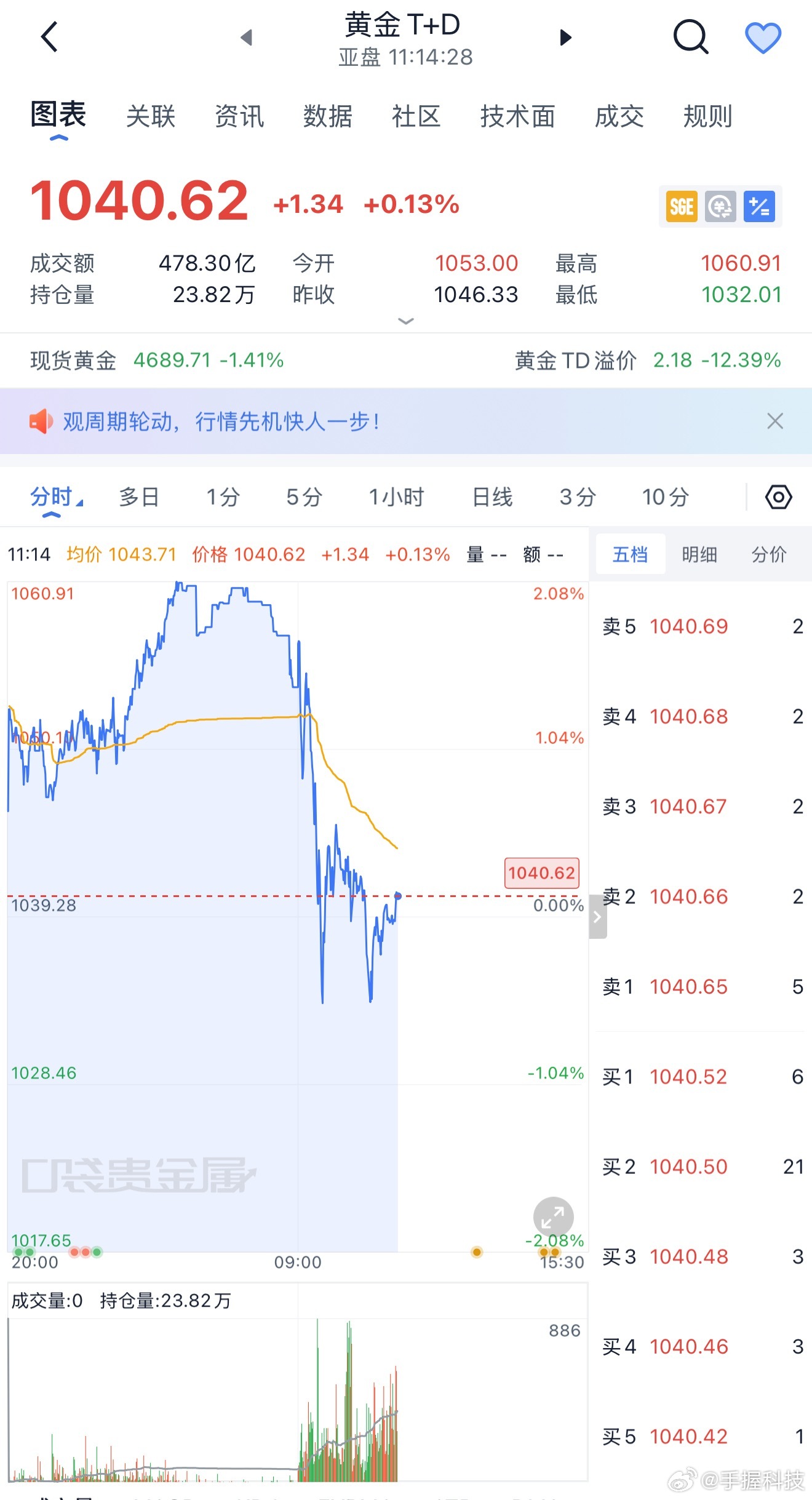The width and height of the screenshot is (812, 1500).
Task: Tap the announcement speaker icon
Action: coord(41,422)
